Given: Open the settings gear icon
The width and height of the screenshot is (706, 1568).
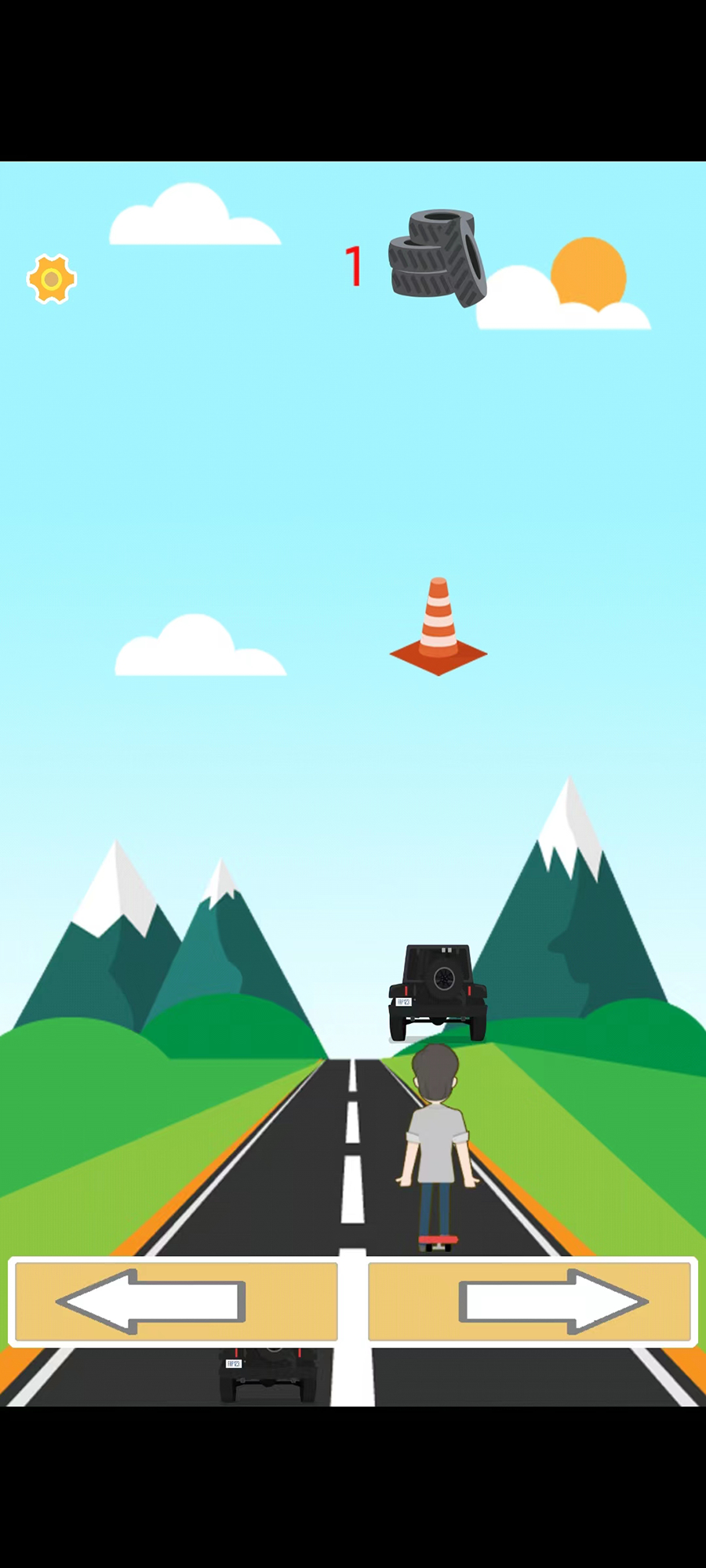Looking at the screenshot, I should tap(52, 279).
